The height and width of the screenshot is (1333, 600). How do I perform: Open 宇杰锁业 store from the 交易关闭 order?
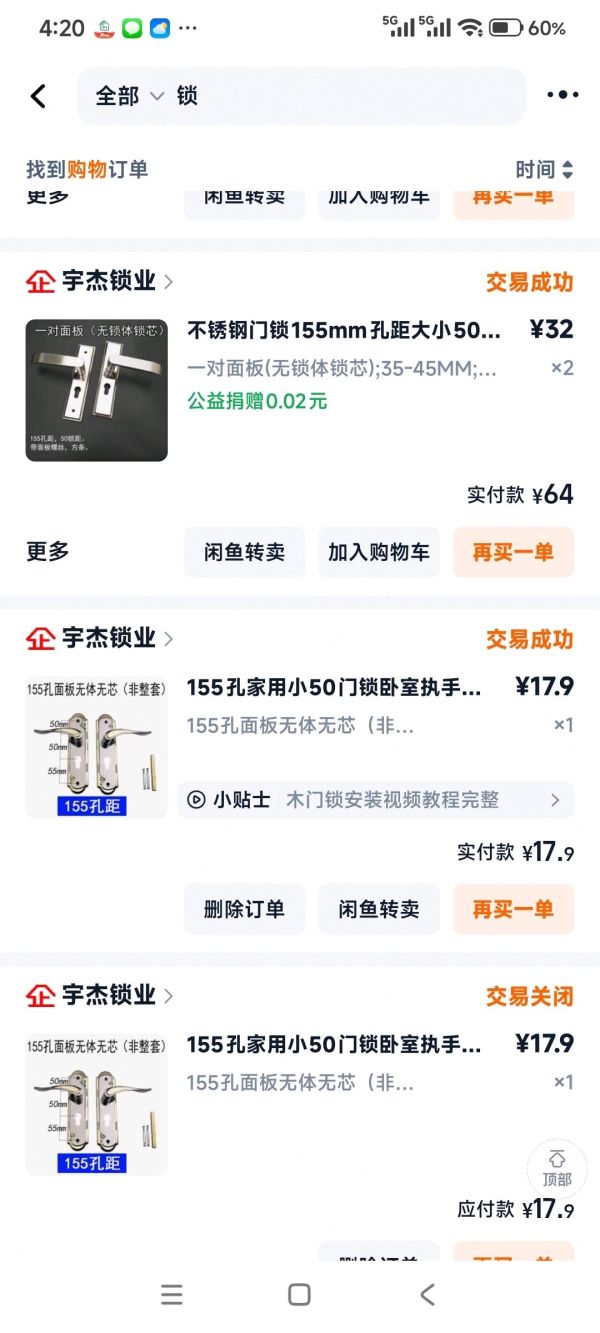[108, 995]
